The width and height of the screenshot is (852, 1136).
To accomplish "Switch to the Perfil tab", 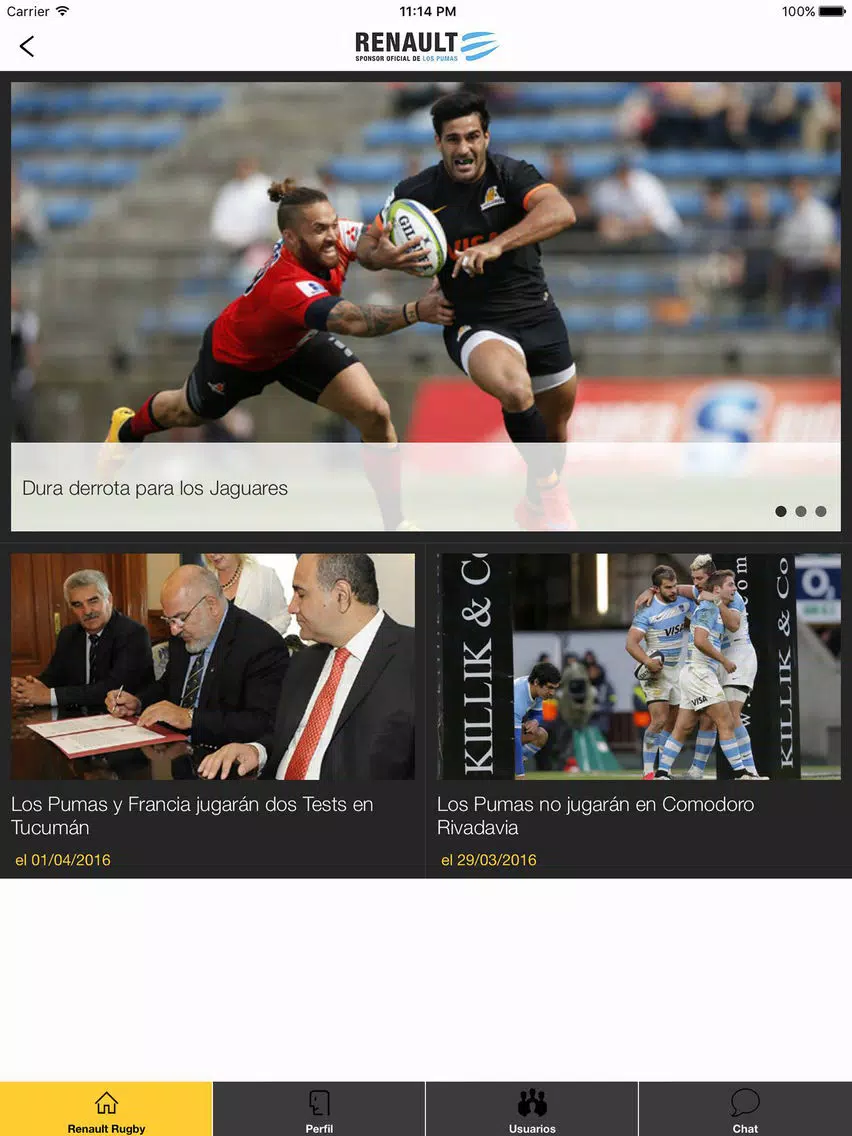I will click(319, 1110).
